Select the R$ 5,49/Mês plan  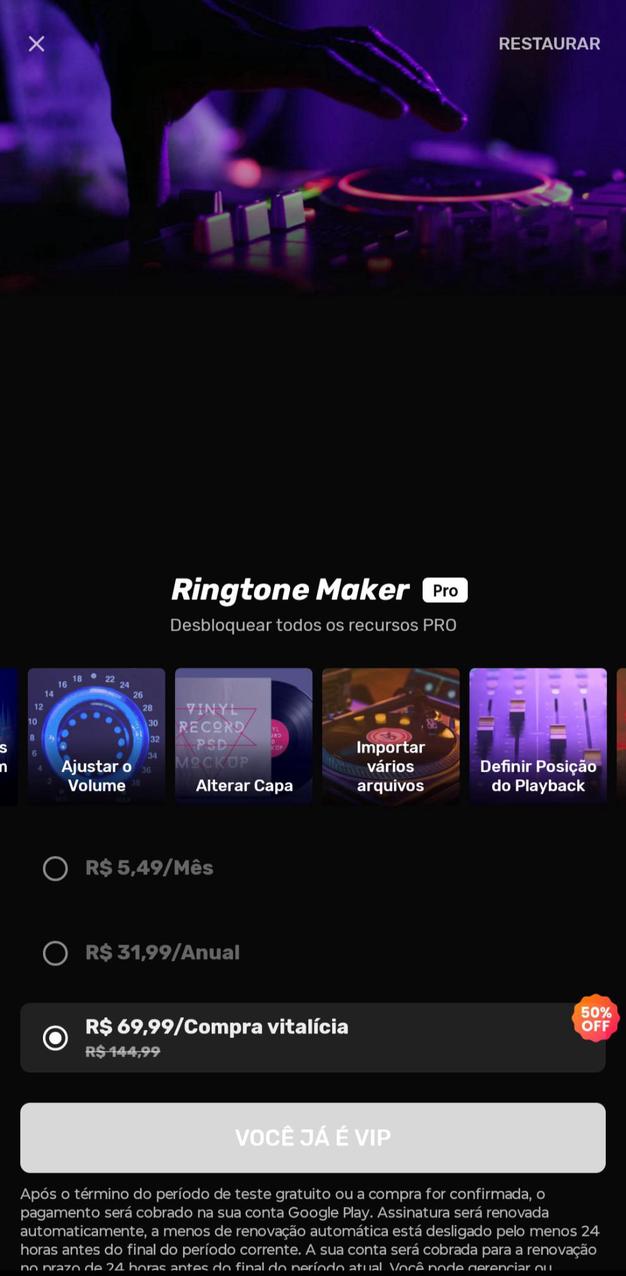click(x=56, y=868)
